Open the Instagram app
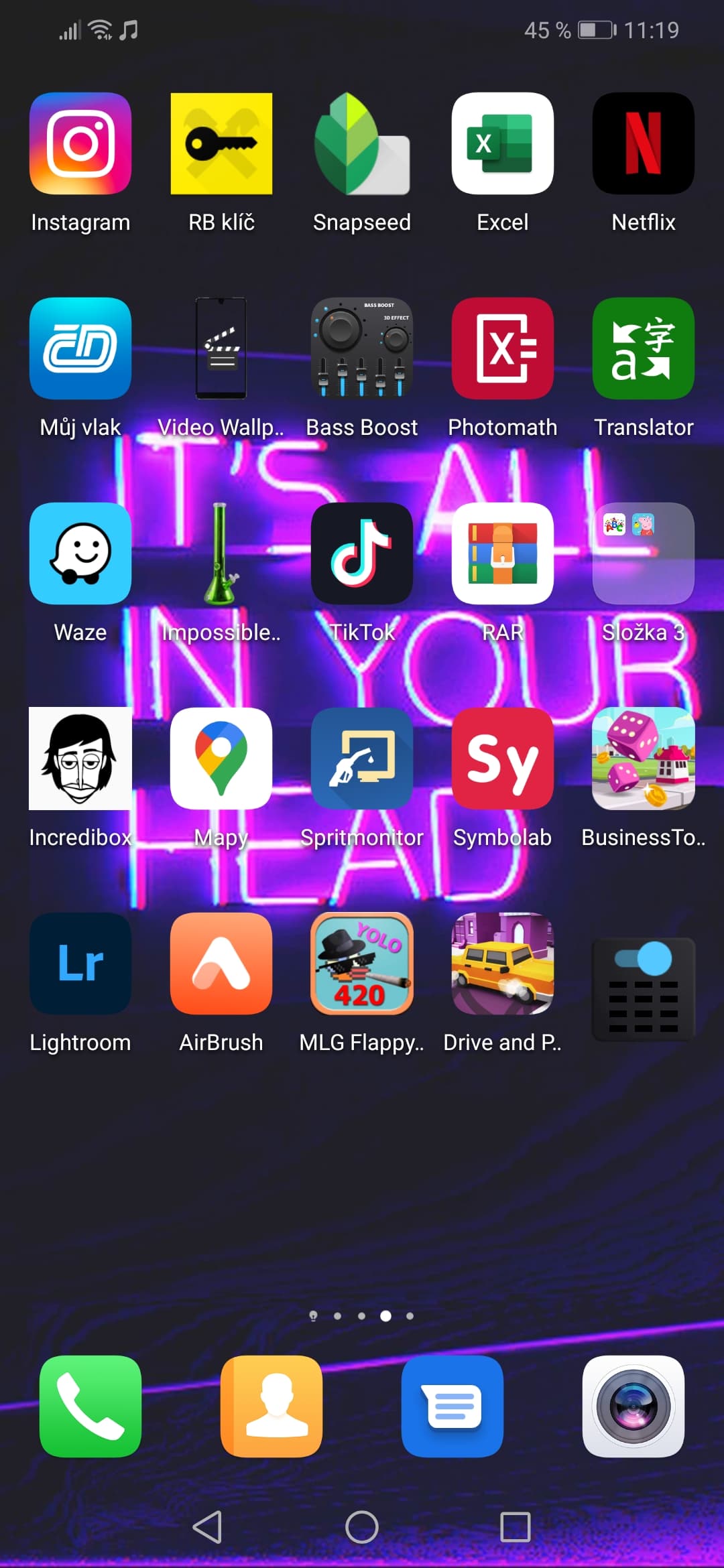724x1568 pixels. pos(80,144)
